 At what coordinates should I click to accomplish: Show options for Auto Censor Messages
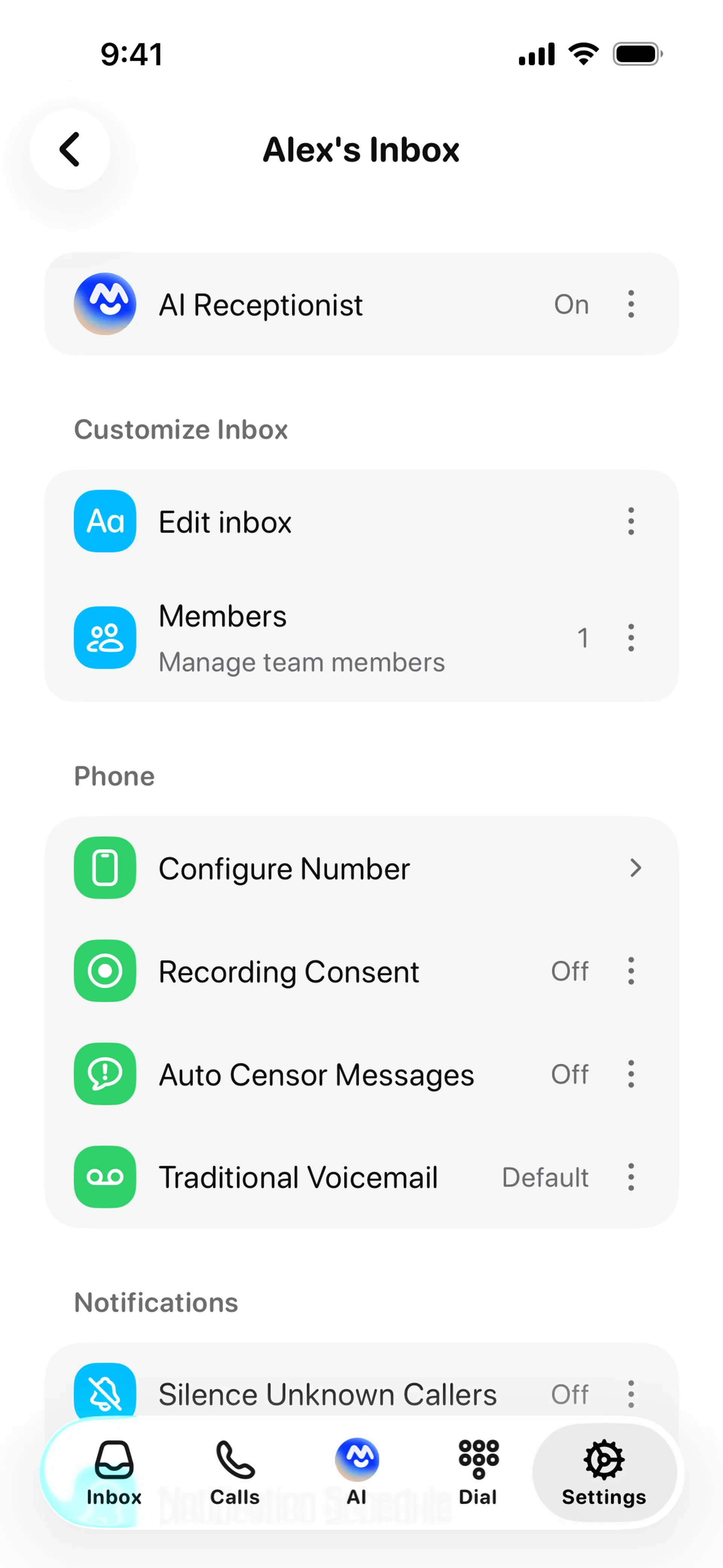631,1074
